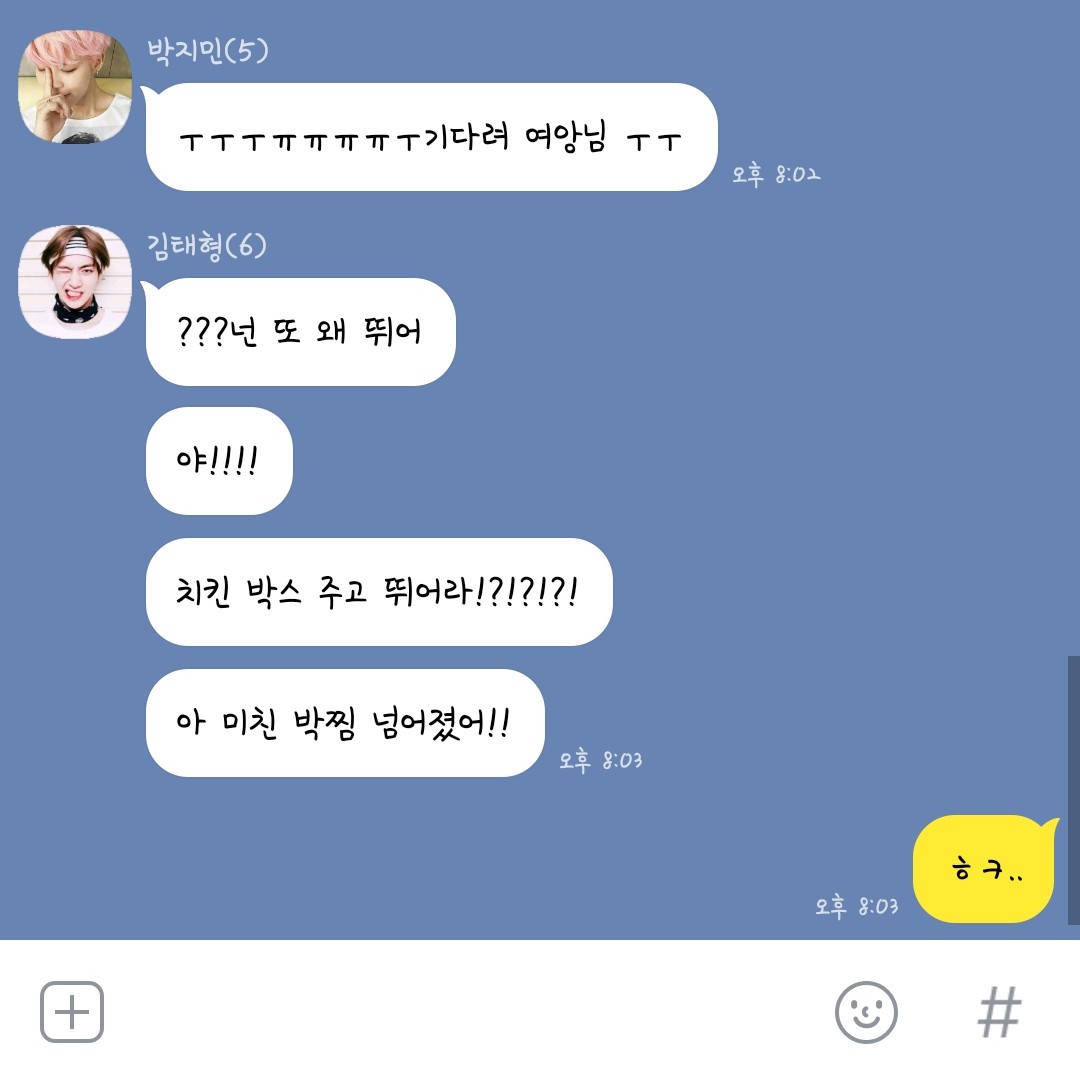1080x1084 pixels.
Task: Open the plus attachment menu
Action: [x=72, y=1012]
